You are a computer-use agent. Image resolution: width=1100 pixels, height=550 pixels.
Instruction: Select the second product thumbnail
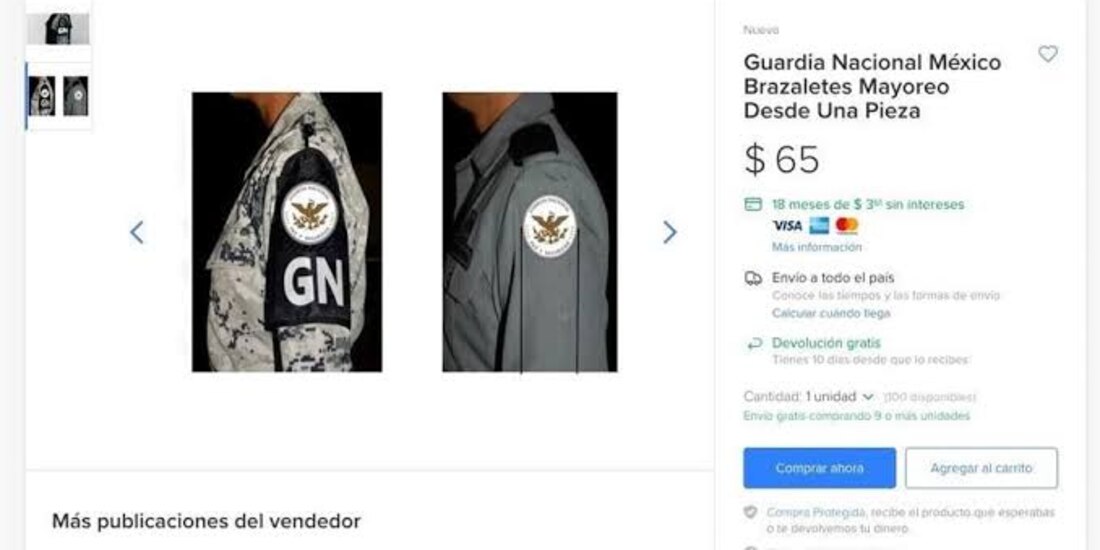(58, 96)
